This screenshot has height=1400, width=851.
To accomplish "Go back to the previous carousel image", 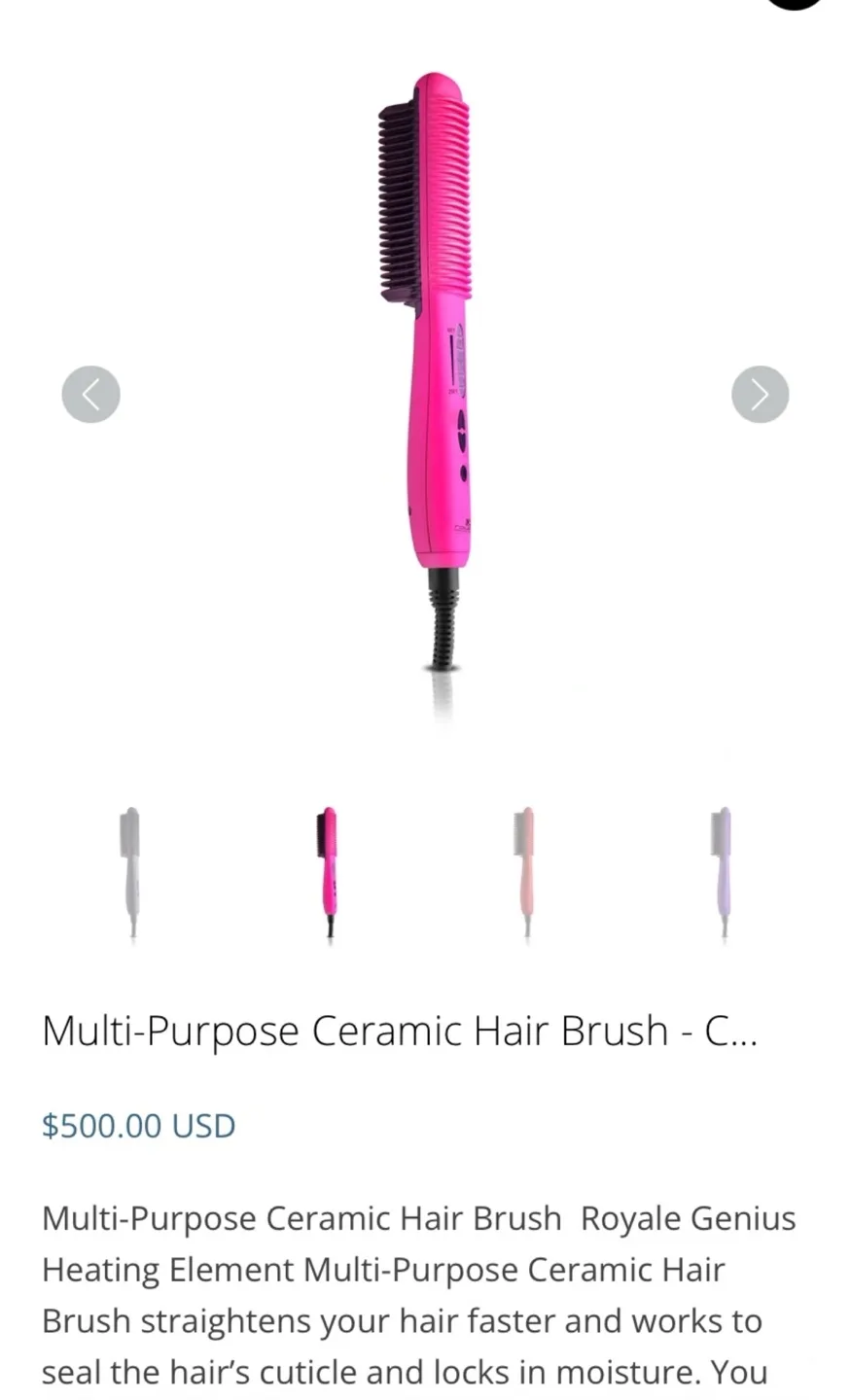I will point(90,394).
